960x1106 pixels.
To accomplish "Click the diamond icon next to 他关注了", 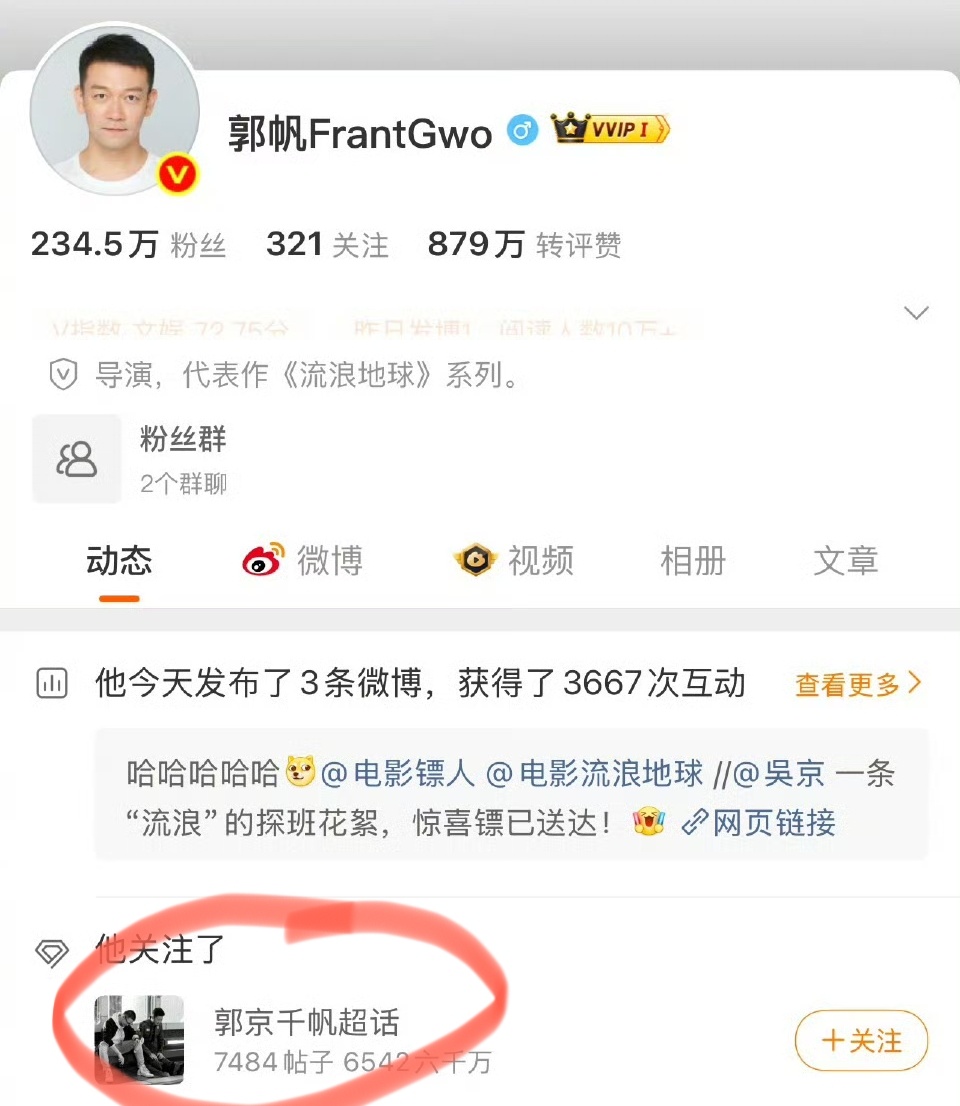I will 50,951.
